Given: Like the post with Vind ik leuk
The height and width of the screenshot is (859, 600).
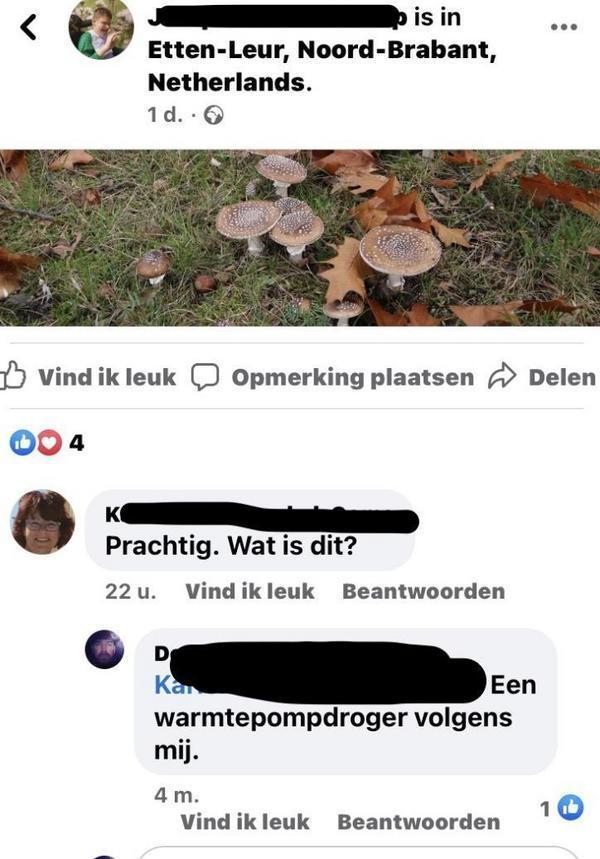Looking at the screenshot, I should point(92,377).
